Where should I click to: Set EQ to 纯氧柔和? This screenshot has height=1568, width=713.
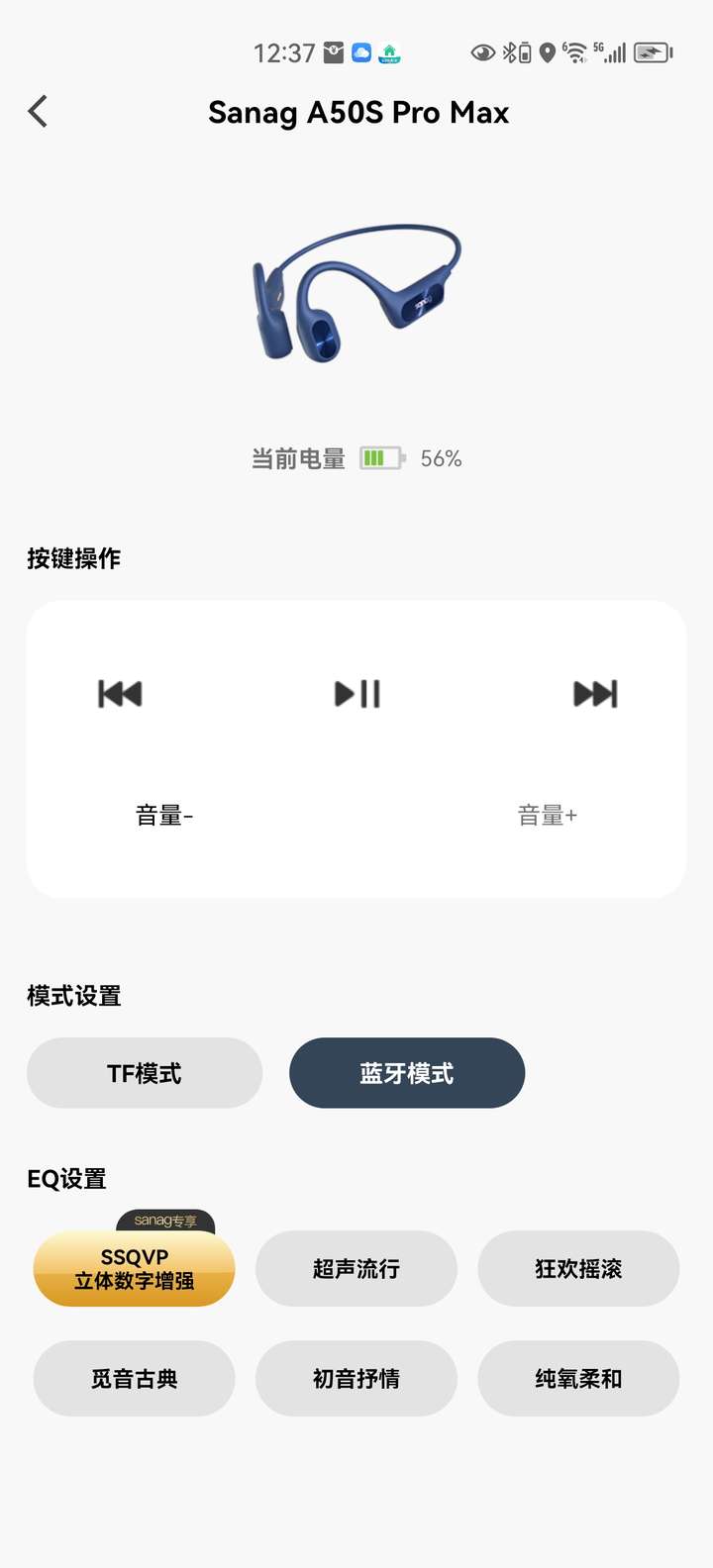(x=578, y=1378)
